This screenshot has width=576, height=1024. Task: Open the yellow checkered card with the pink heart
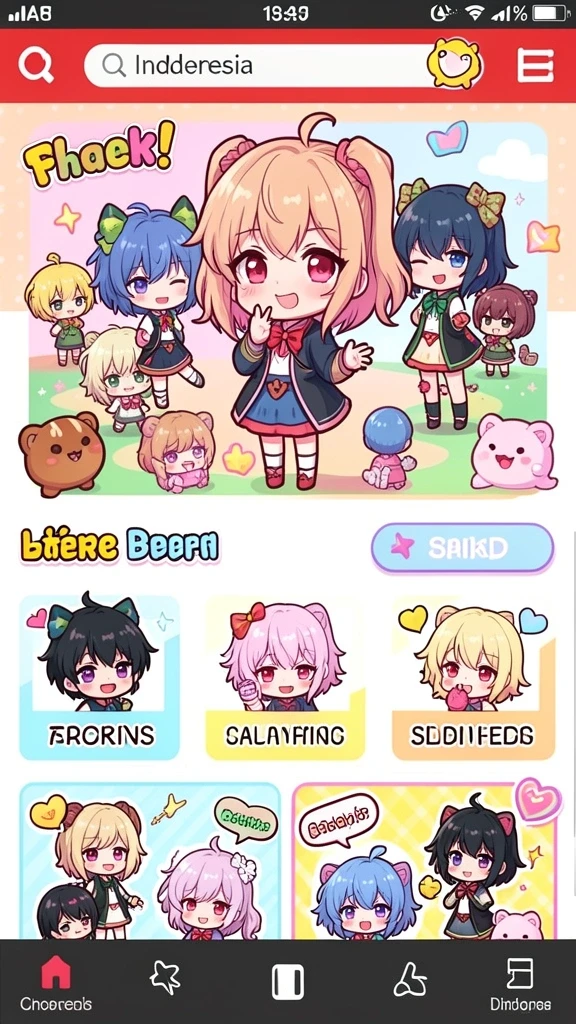click(x=424, y=861)
